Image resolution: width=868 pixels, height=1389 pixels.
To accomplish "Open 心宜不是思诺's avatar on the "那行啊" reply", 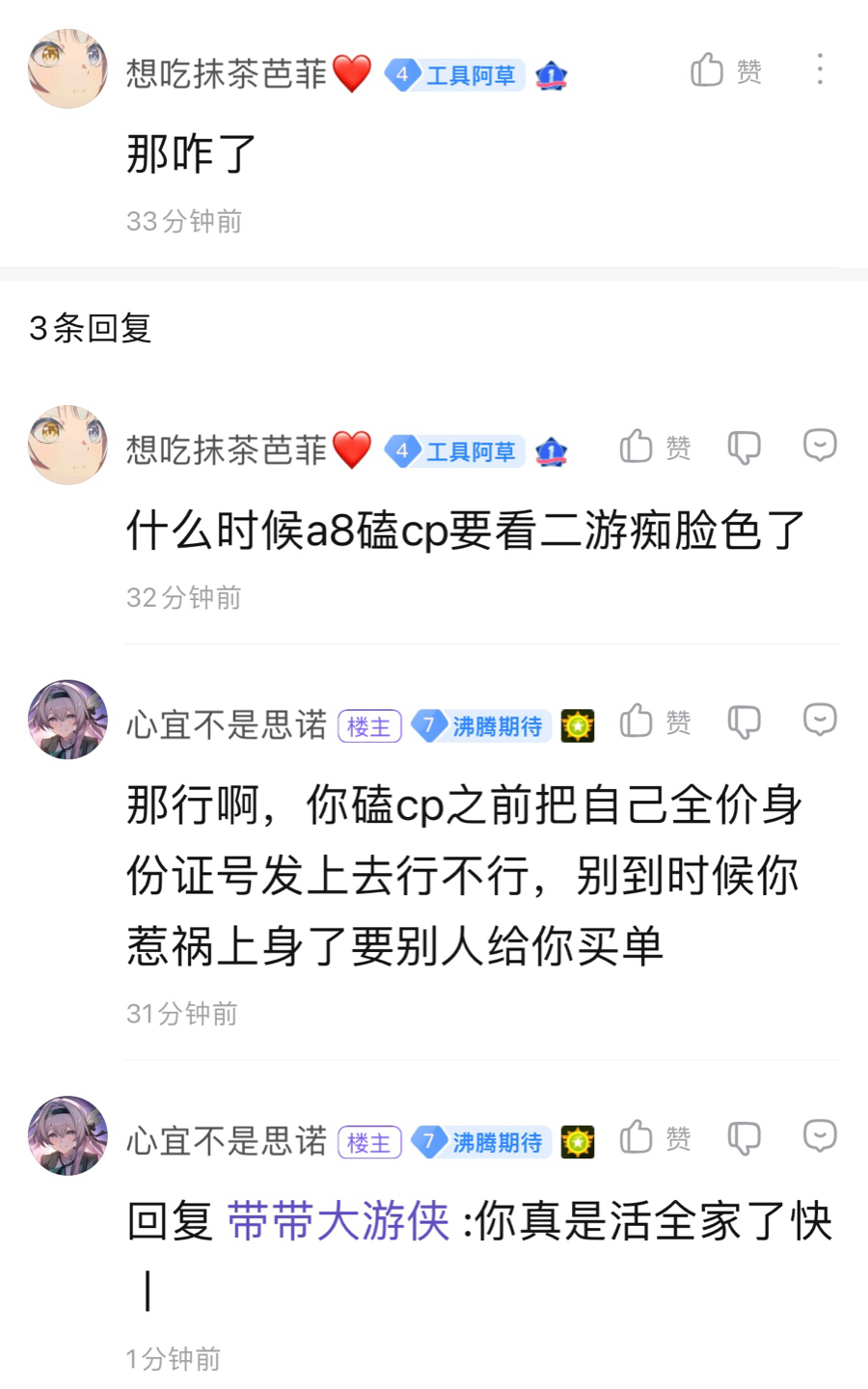I will coord(68,720).
